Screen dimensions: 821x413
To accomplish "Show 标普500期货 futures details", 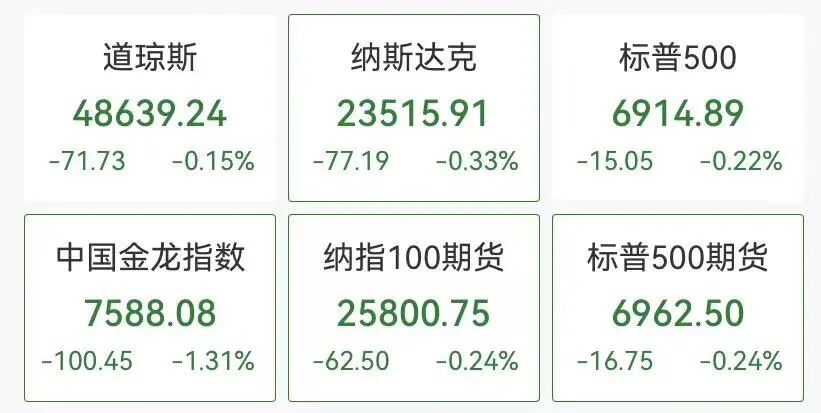I will 678,308.
